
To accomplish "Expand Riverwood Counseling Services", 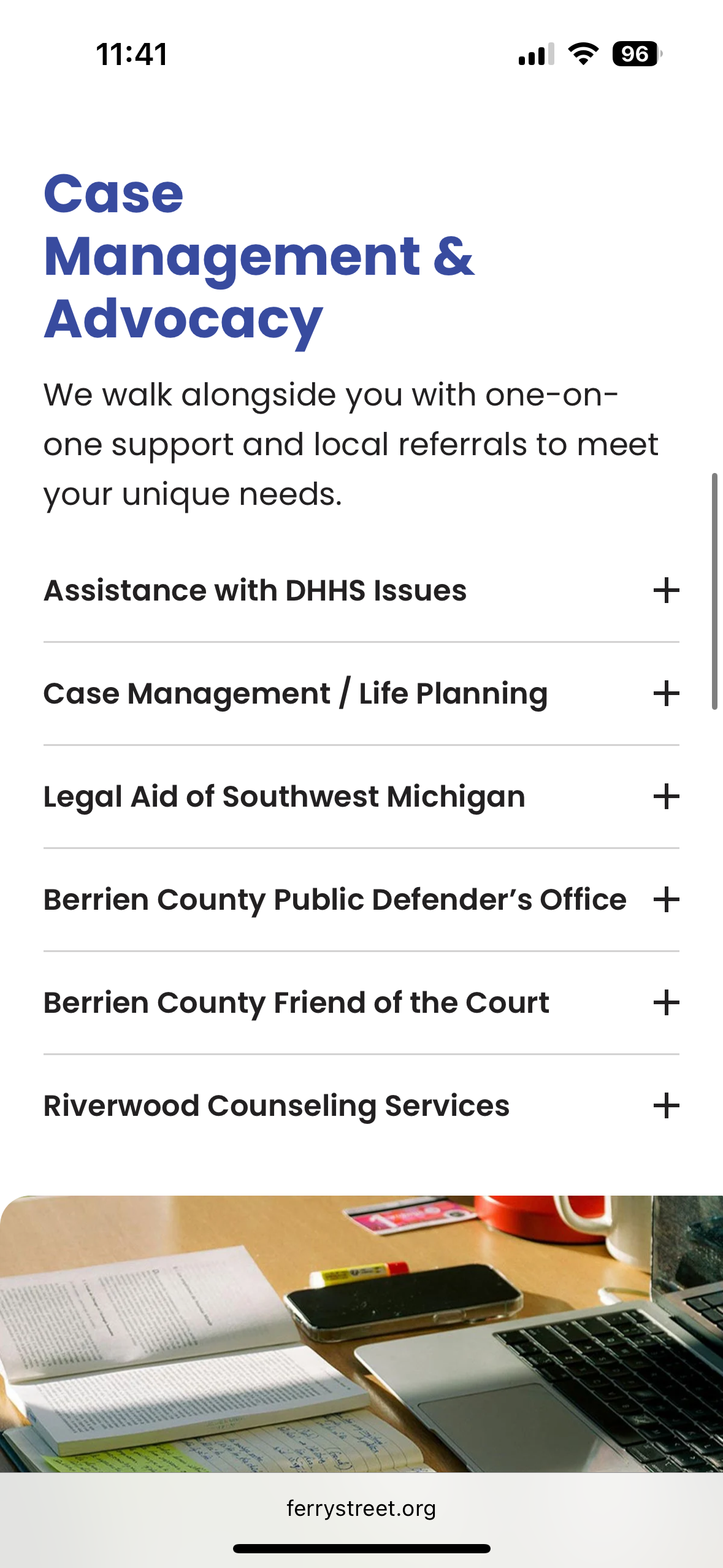I will click(x=361, y=1106).
